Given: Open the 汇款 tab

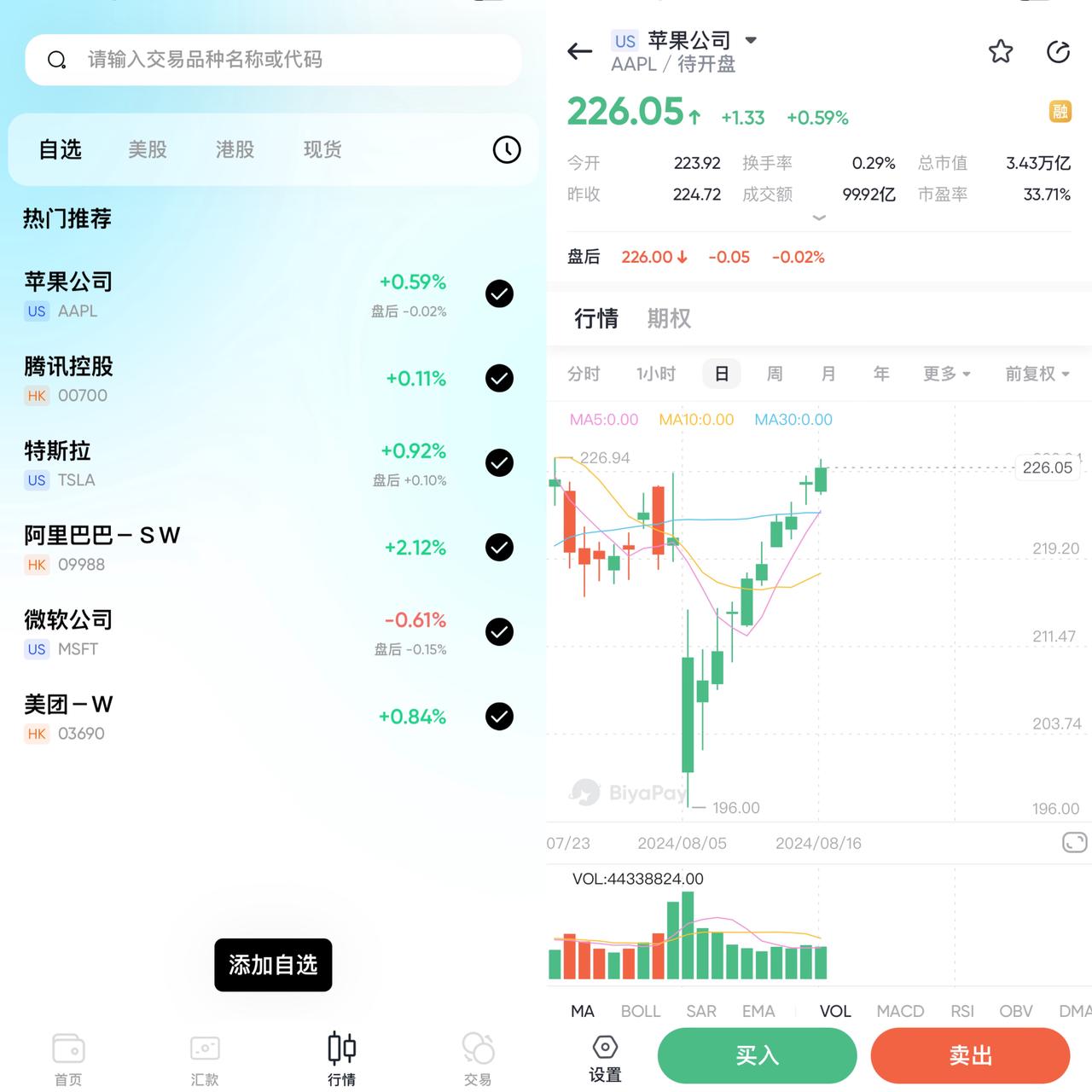Looking at the screenshot, I should (205, 1060).
